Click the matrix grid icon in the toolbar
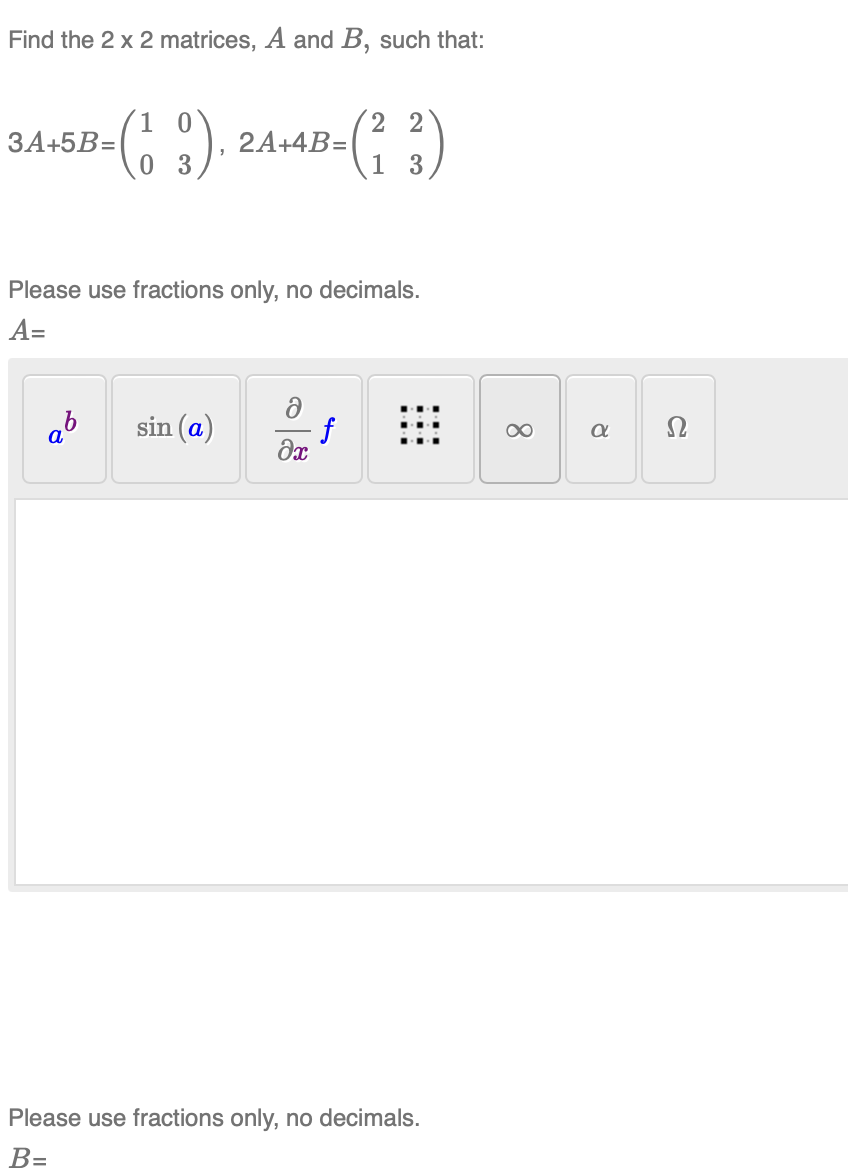Image resolution: width=848 pixels, height=1176 pixels. (x=420, y=428)
